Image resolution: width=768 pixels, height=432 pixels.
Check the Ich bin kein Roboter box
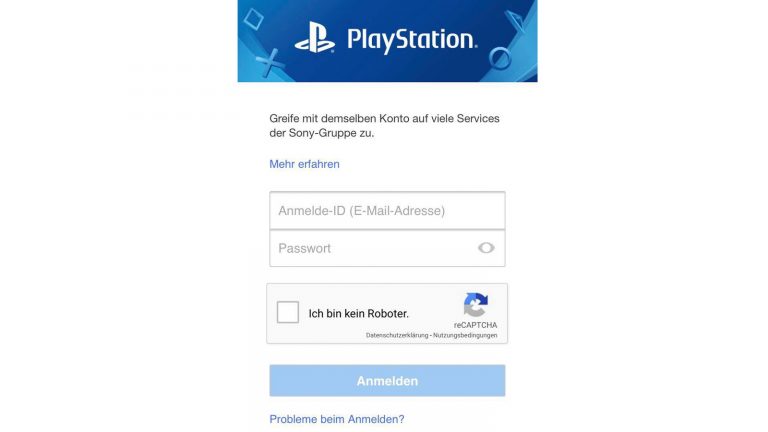(288, 313)
